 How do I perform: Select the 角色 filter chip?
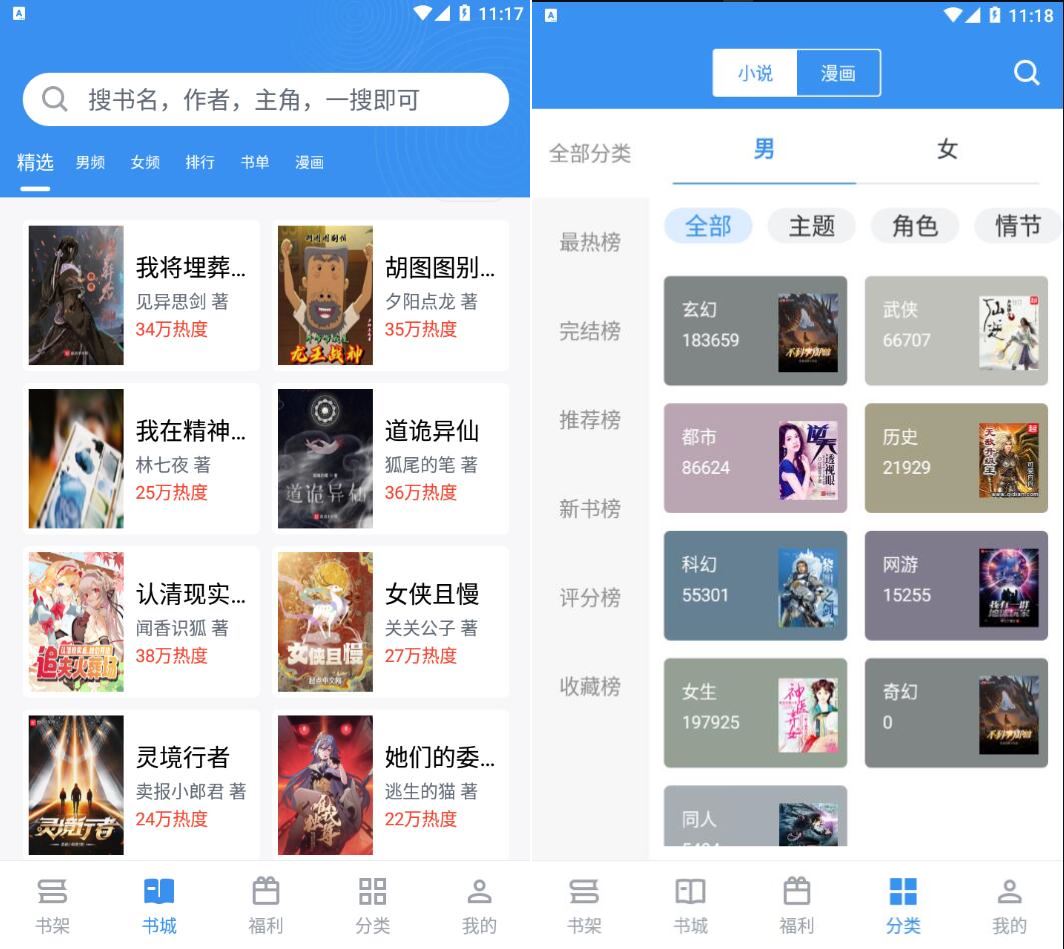pos(914,226)
